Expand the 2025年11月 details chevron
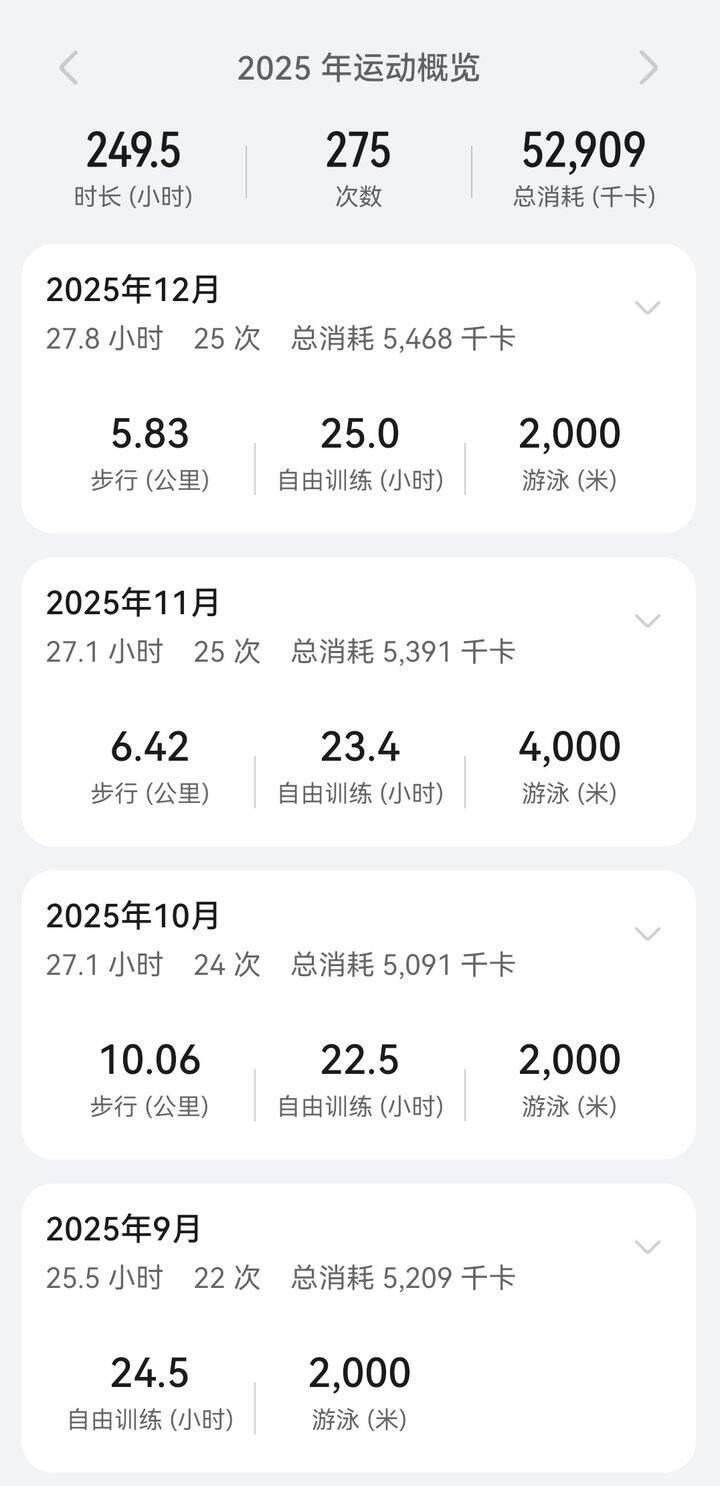This screenshot has height=1486, width=720. [649, 620]
